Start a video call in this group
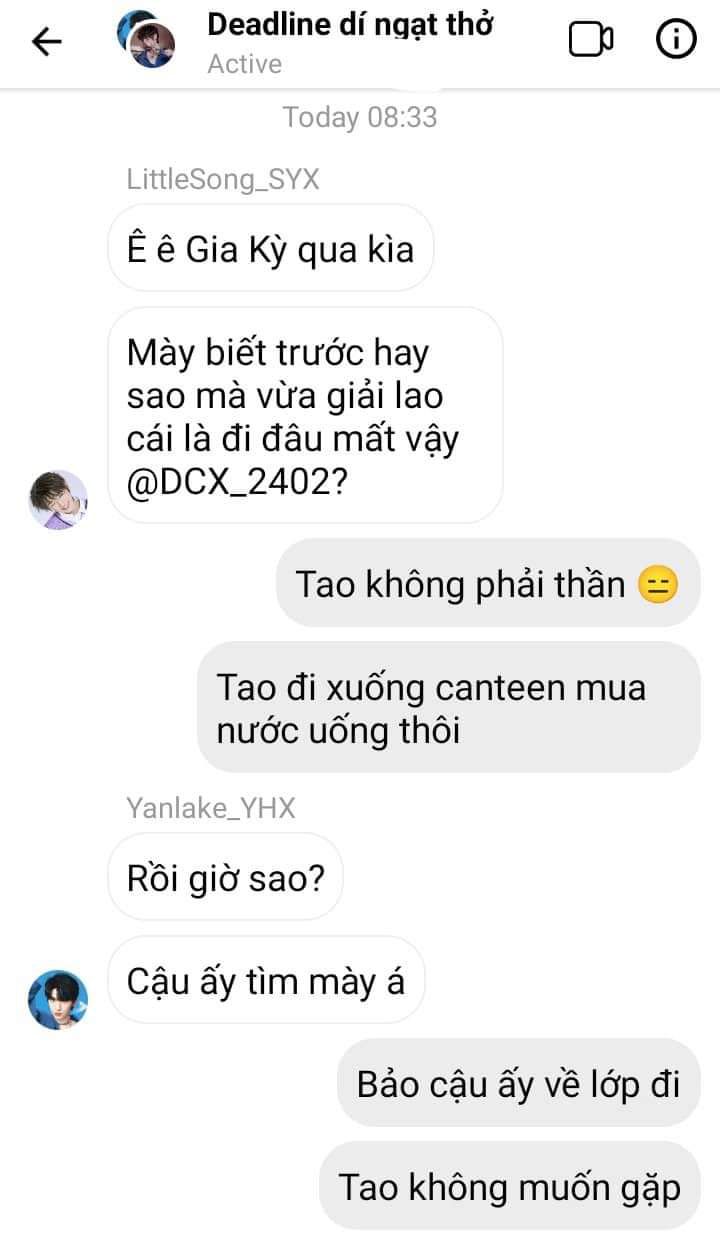The width and height of the screenshot is (720, 1235). [x=591, y=40]
